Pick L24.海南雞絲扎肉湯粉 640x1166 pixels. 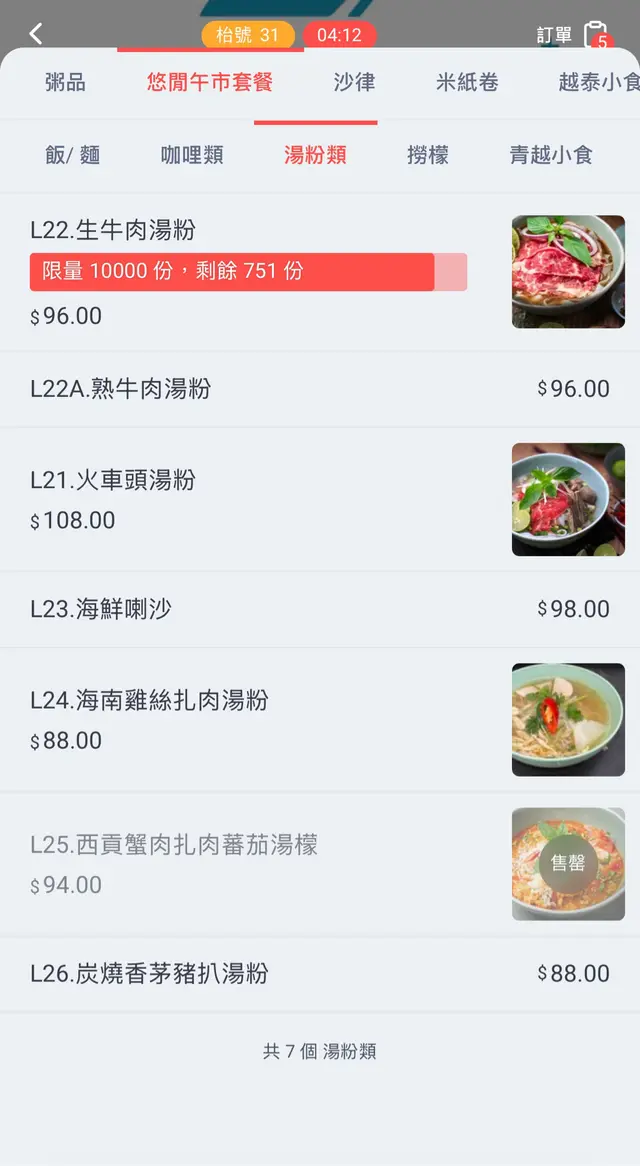[x=149, y=700]
